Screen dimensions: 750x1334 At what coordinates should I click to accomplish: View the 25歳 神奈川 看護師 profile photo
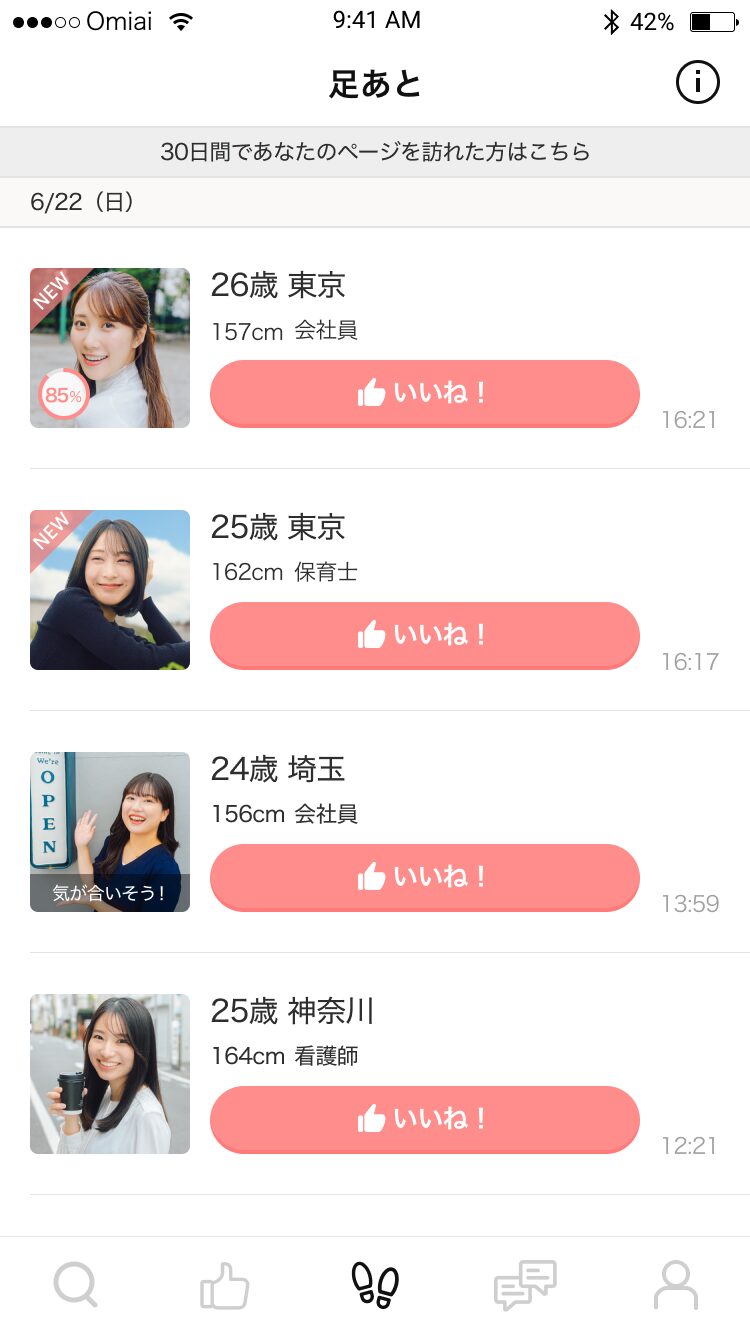click(x=110, y=1074)
